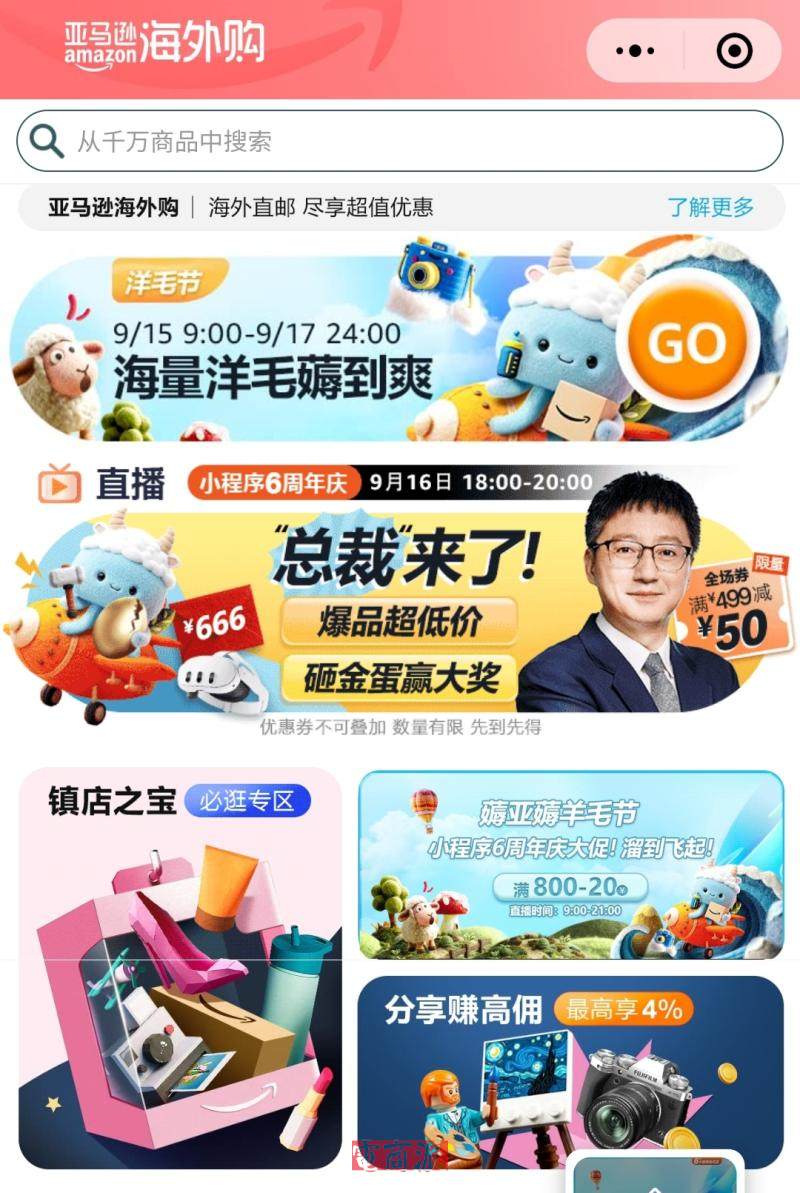
Task: Tap the search box for products
Action: [400, 141]
